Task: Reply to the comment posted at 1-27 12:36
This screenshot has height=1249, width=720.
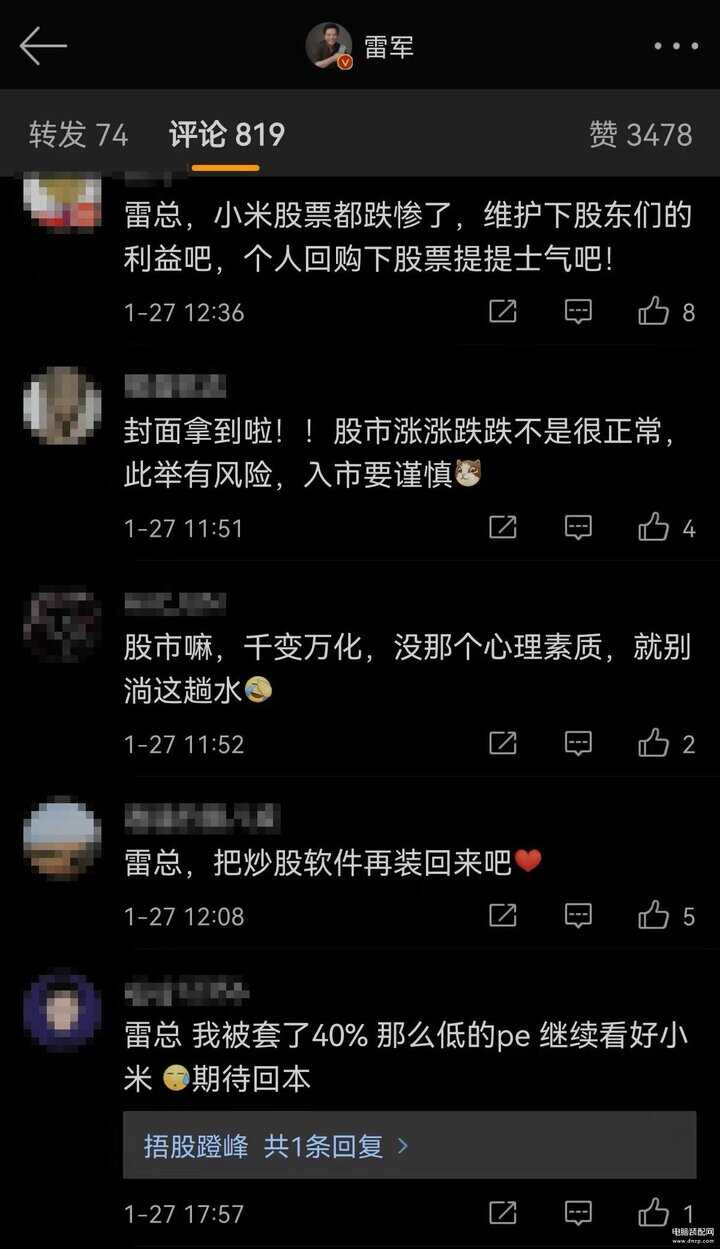Action: 578,312
